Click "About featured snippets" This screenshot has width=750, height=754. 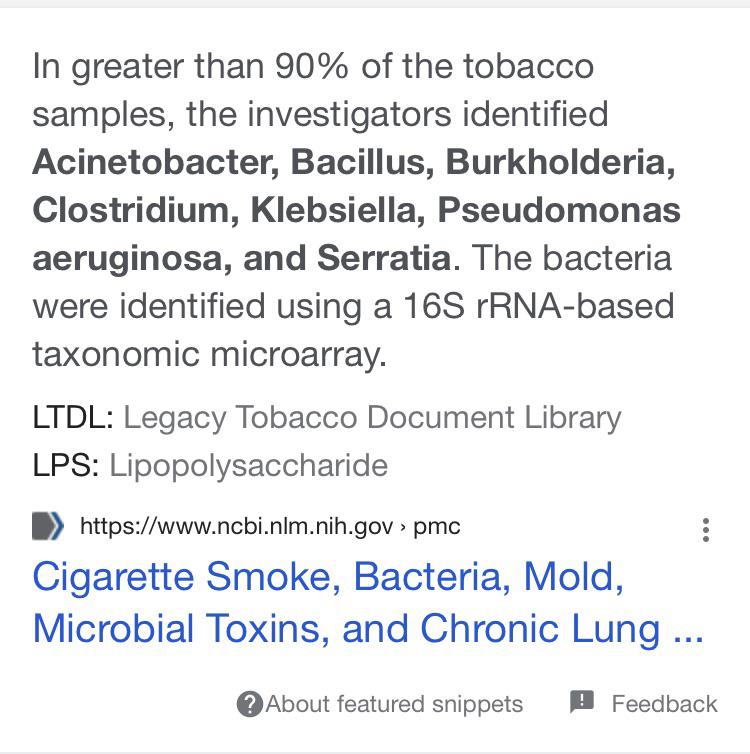[x=395, y=704]
